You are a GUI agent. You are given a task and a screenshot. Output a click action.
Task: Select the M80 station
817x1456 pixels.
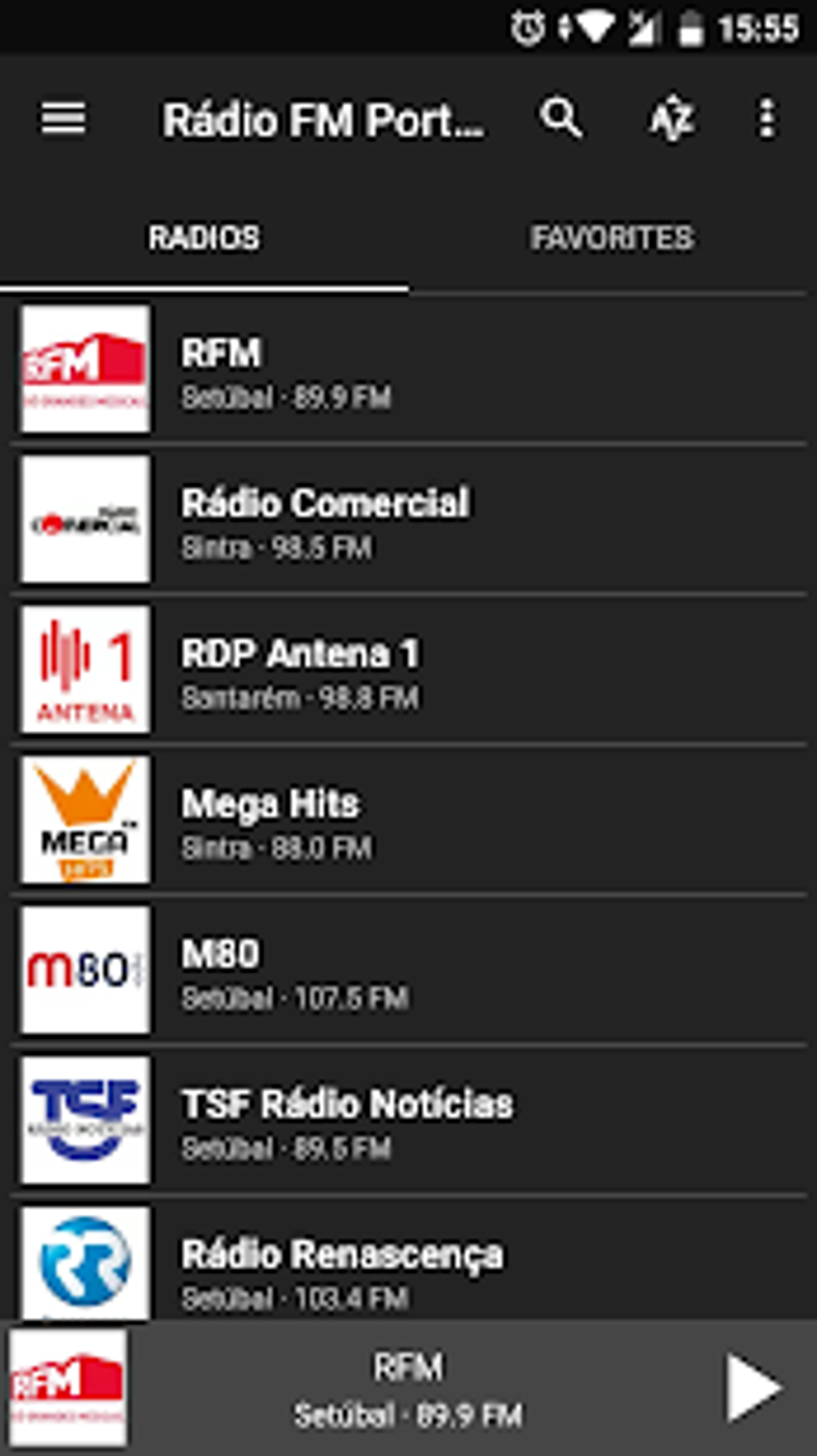(x=408, y=971)
